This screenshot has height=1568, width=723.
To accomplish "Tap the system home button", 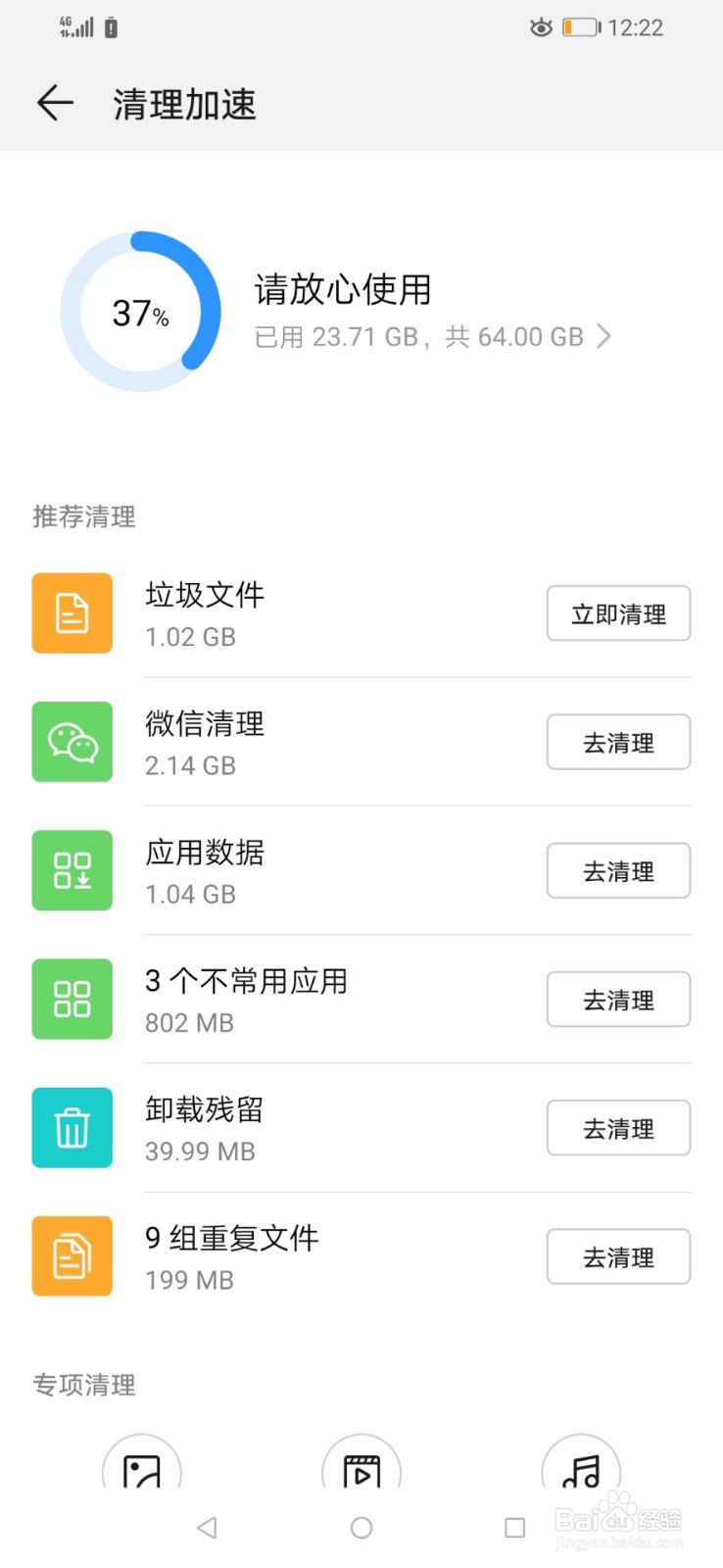I will [361, 1527].
